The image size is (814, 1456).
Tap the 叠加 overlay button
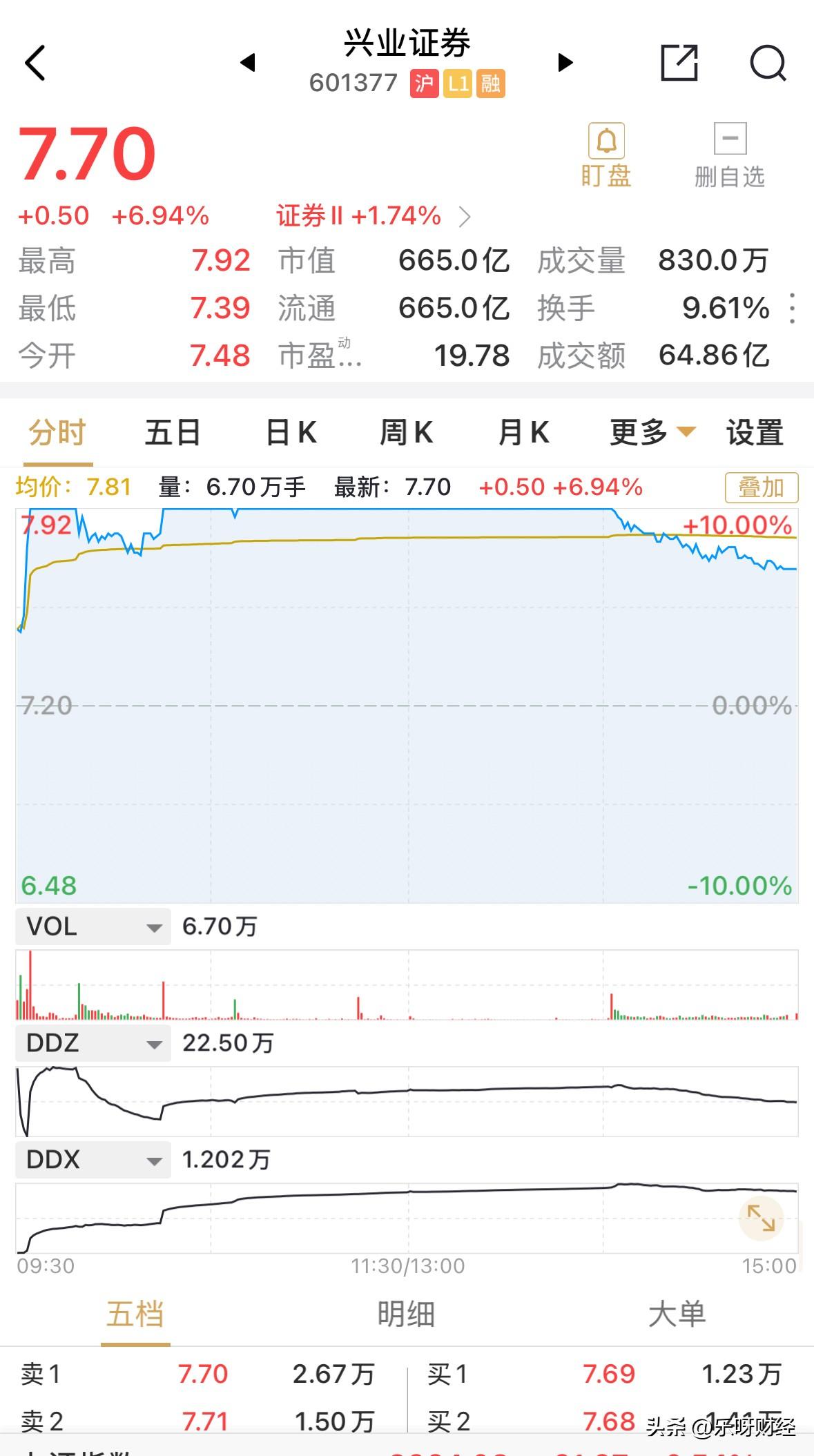coord(762,487)
